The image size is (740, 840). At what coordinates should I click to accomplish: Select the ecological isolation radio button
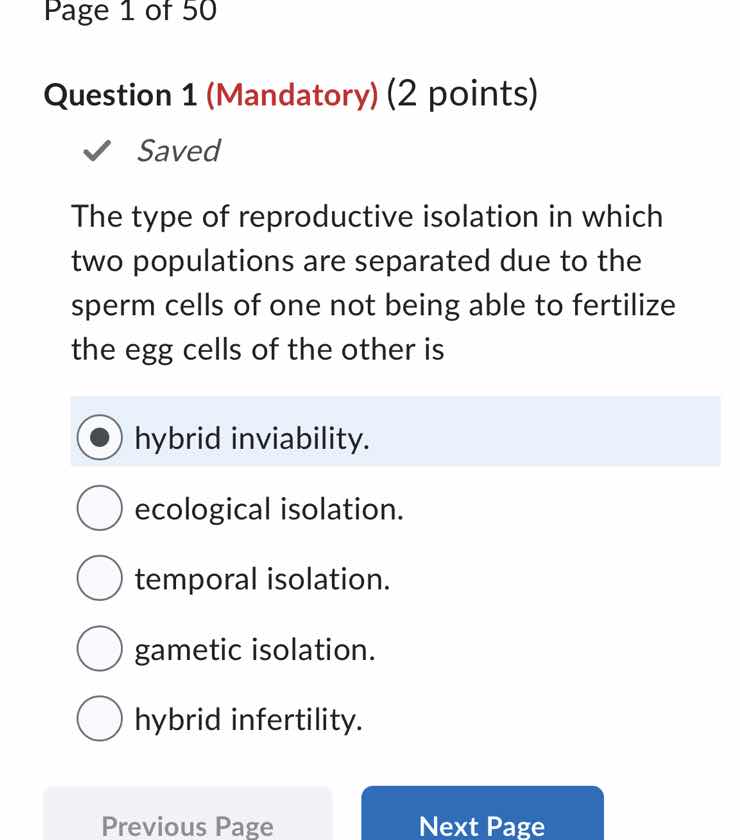pos(98,508)
